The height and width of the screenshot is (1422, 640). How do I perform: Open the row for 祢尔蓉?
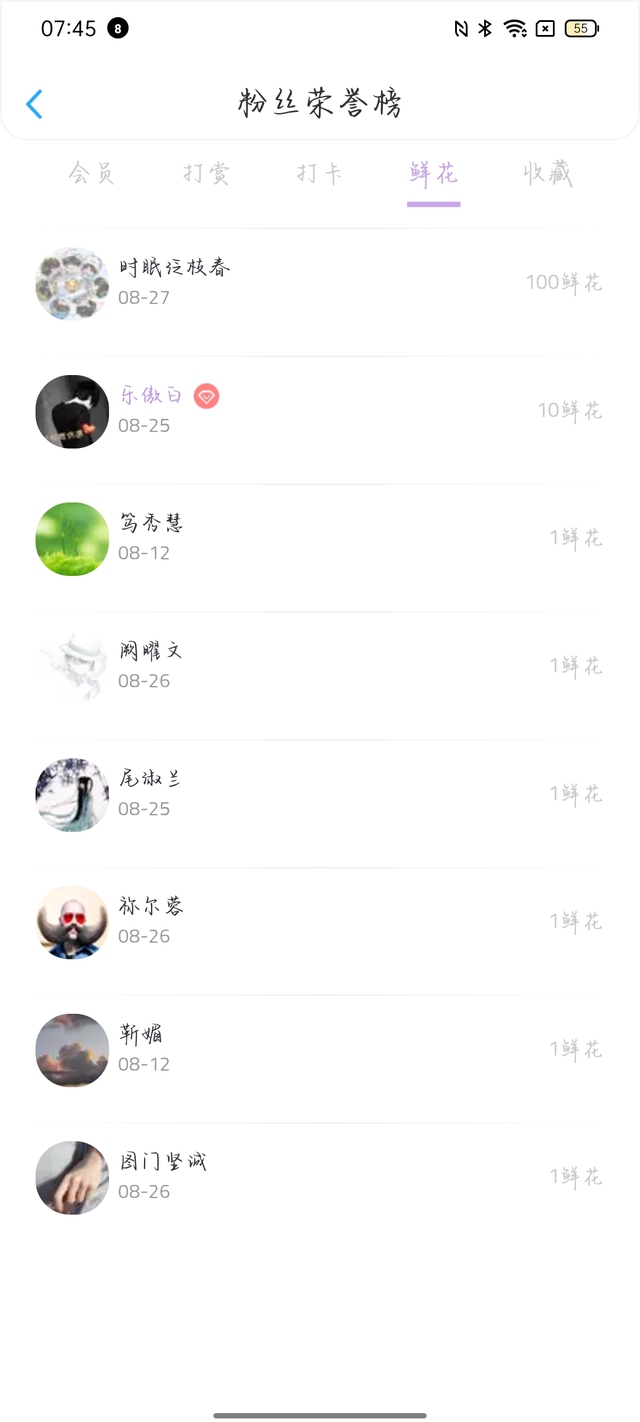[320, 921]
